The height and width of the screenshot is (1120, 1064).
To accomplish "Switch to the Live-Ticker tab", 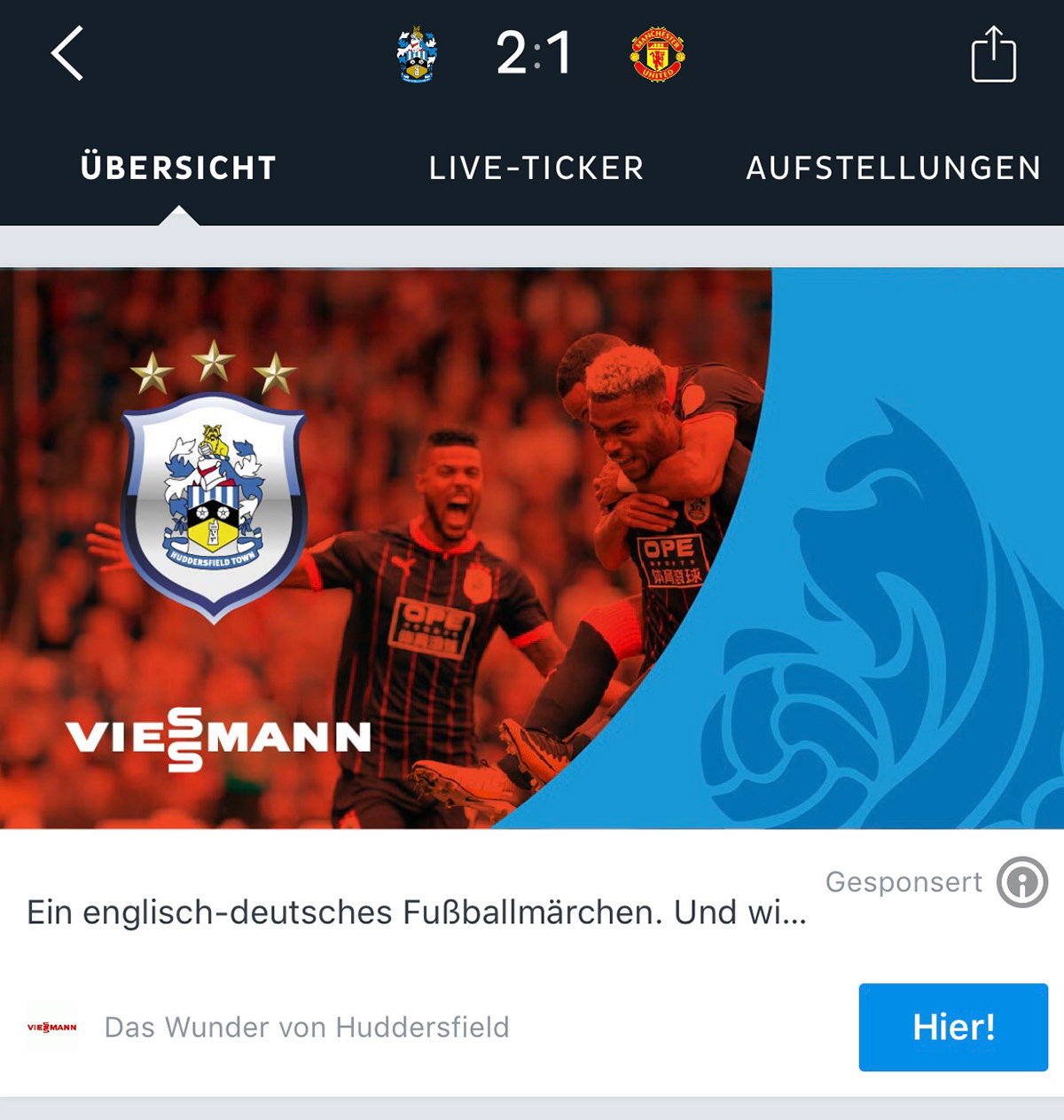I will pos(536,168).
